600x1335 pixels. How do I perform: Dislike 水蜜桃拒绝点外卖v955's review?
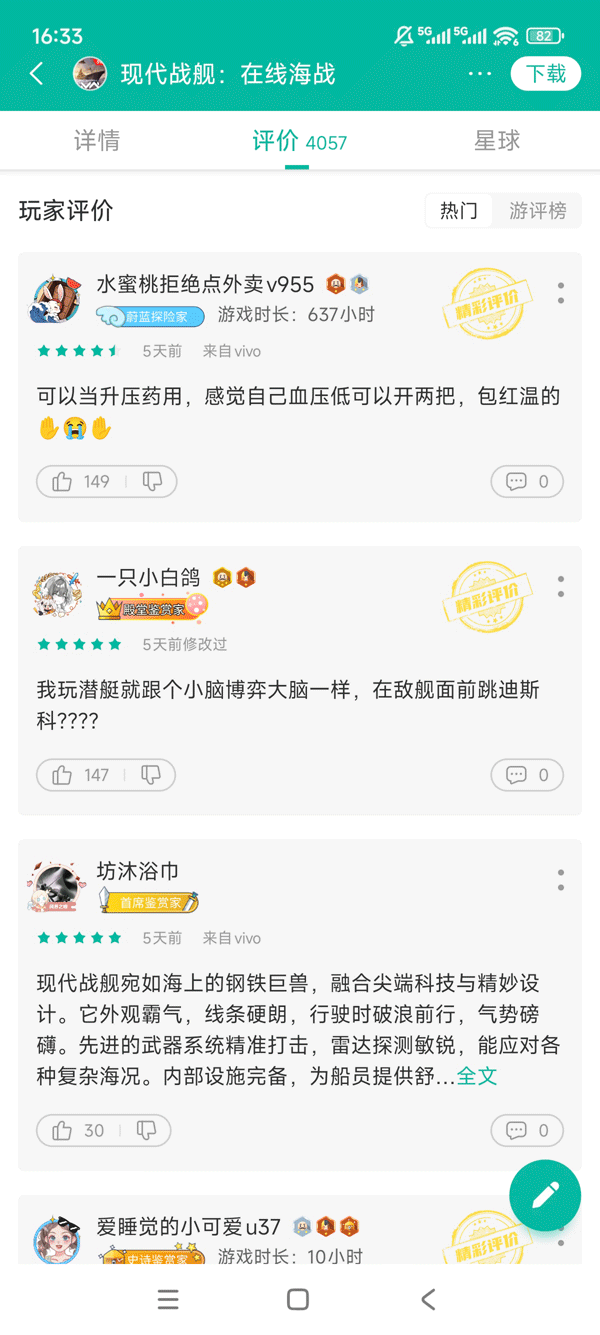(153, 482)
